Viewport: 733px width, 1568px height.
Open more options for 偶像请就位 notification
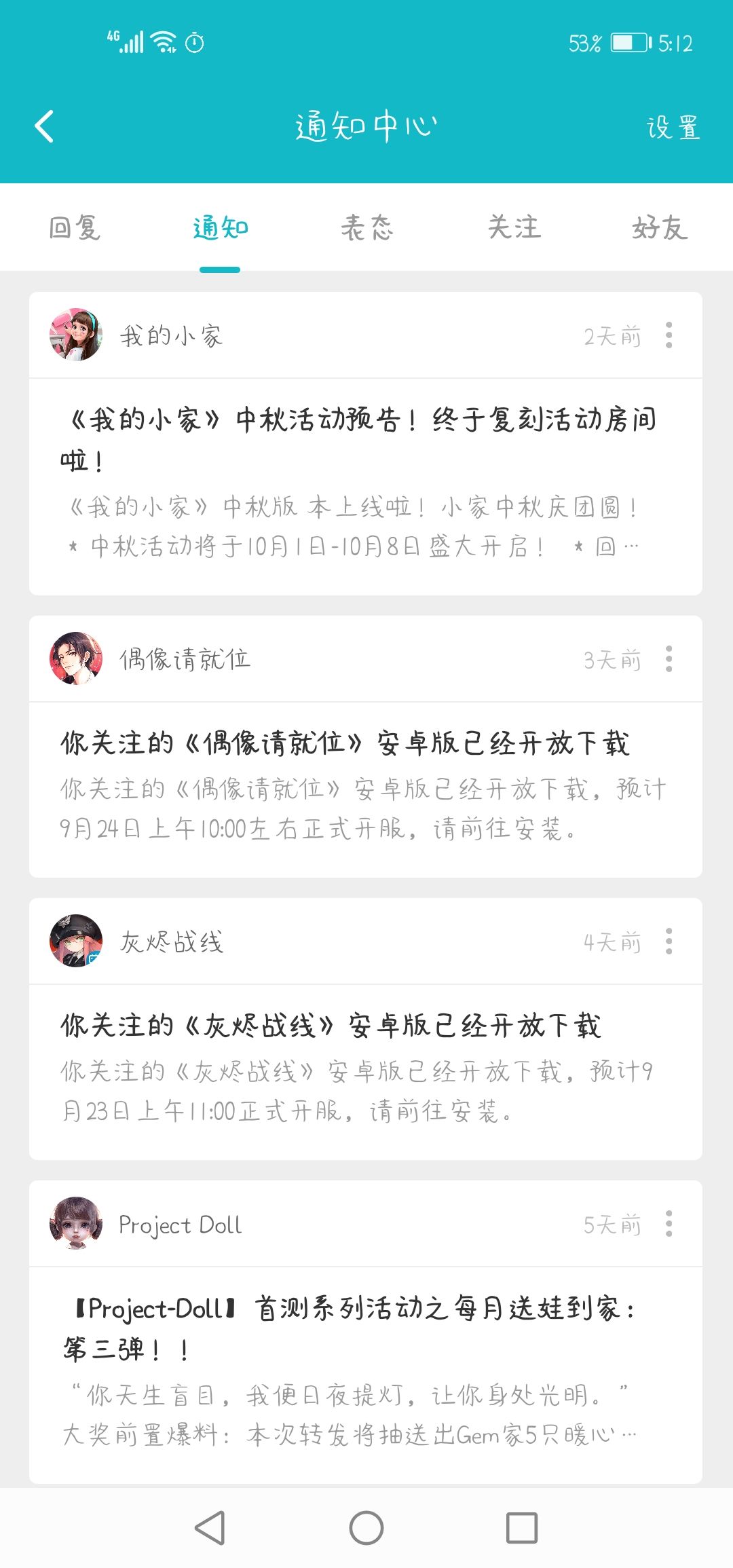[x=669, y=659]
